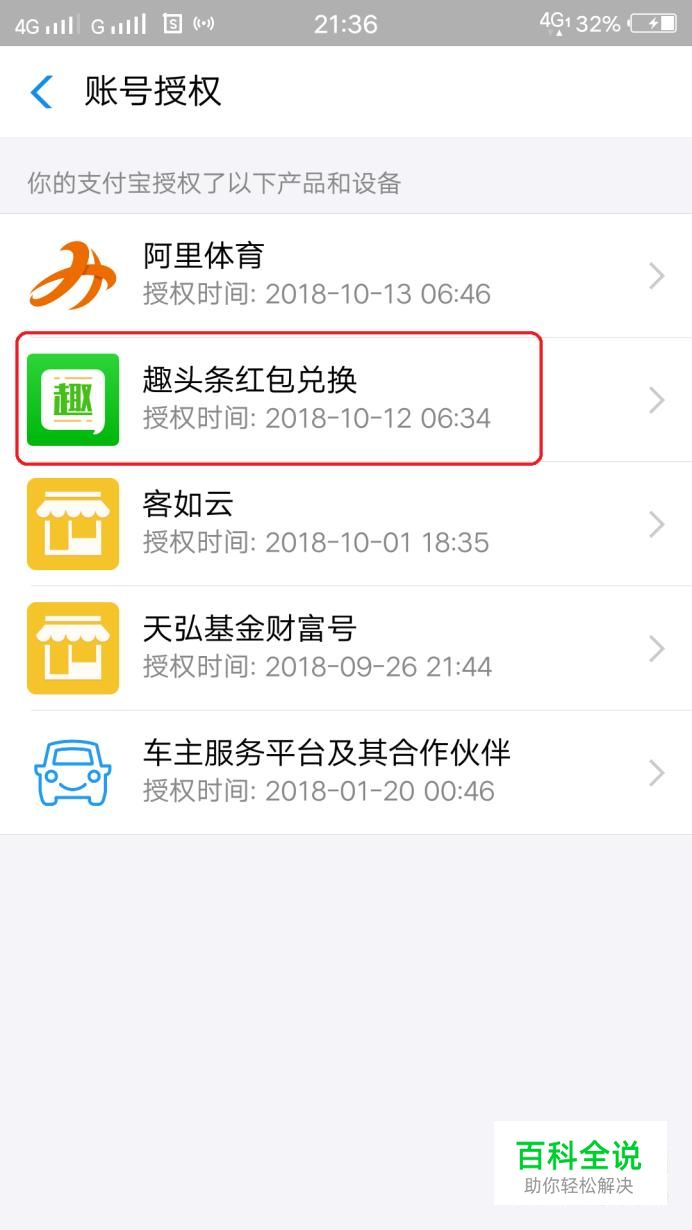692x1230 pixels.
Task: Open 阿里体育 authorization details
Action: tap(346, 276)
